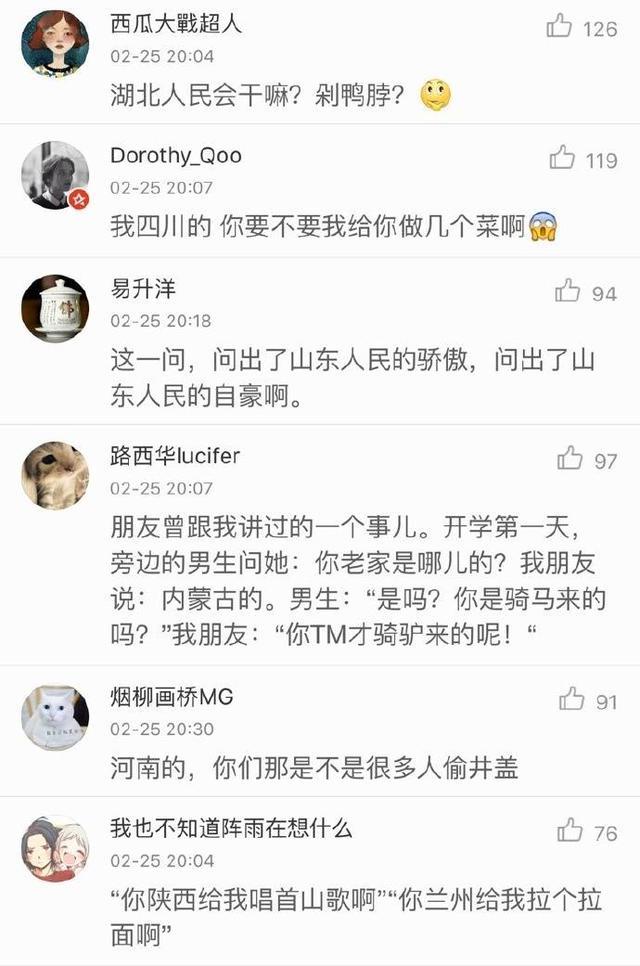Like 烟柳画桥MG's comment about 河南

pos(571,699)
